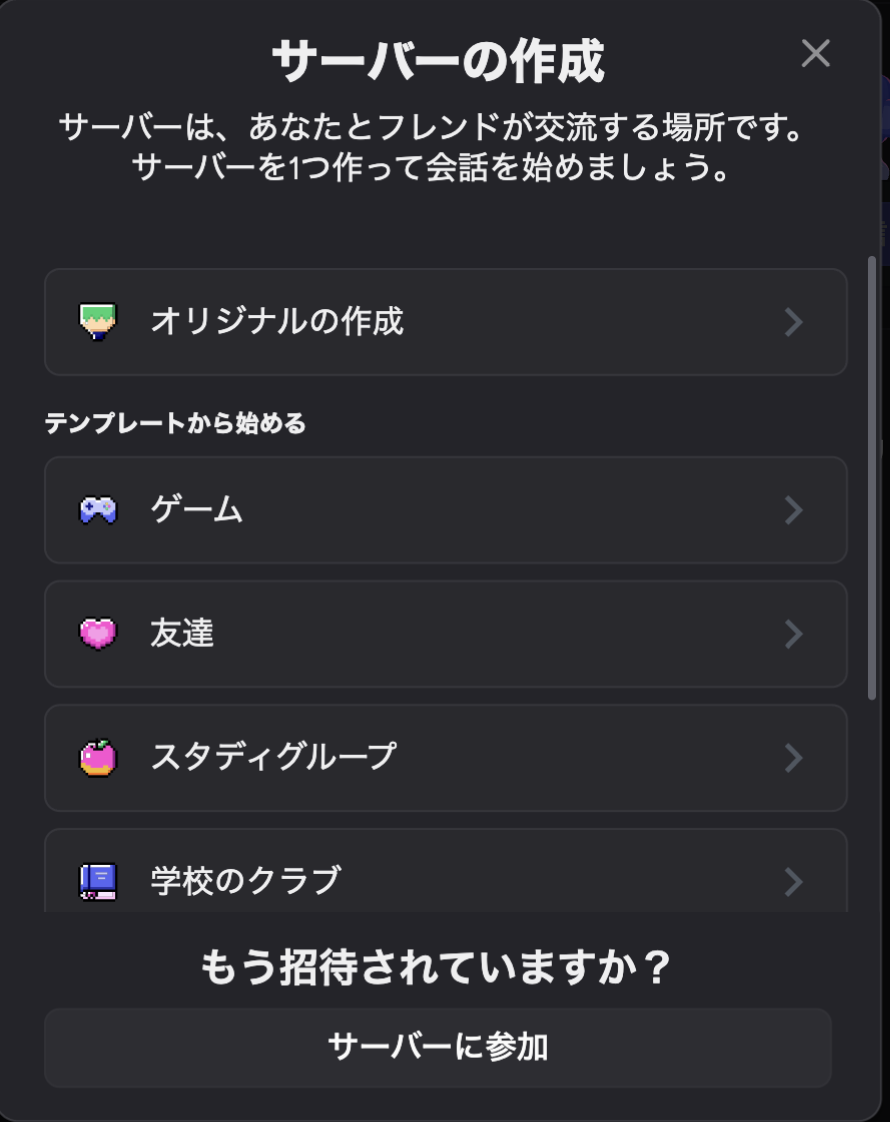The width and height of the screenshot is (890, 1122).
Task: Choose the 友達 template
Action: pyautogui.click(x=446, y=634)
